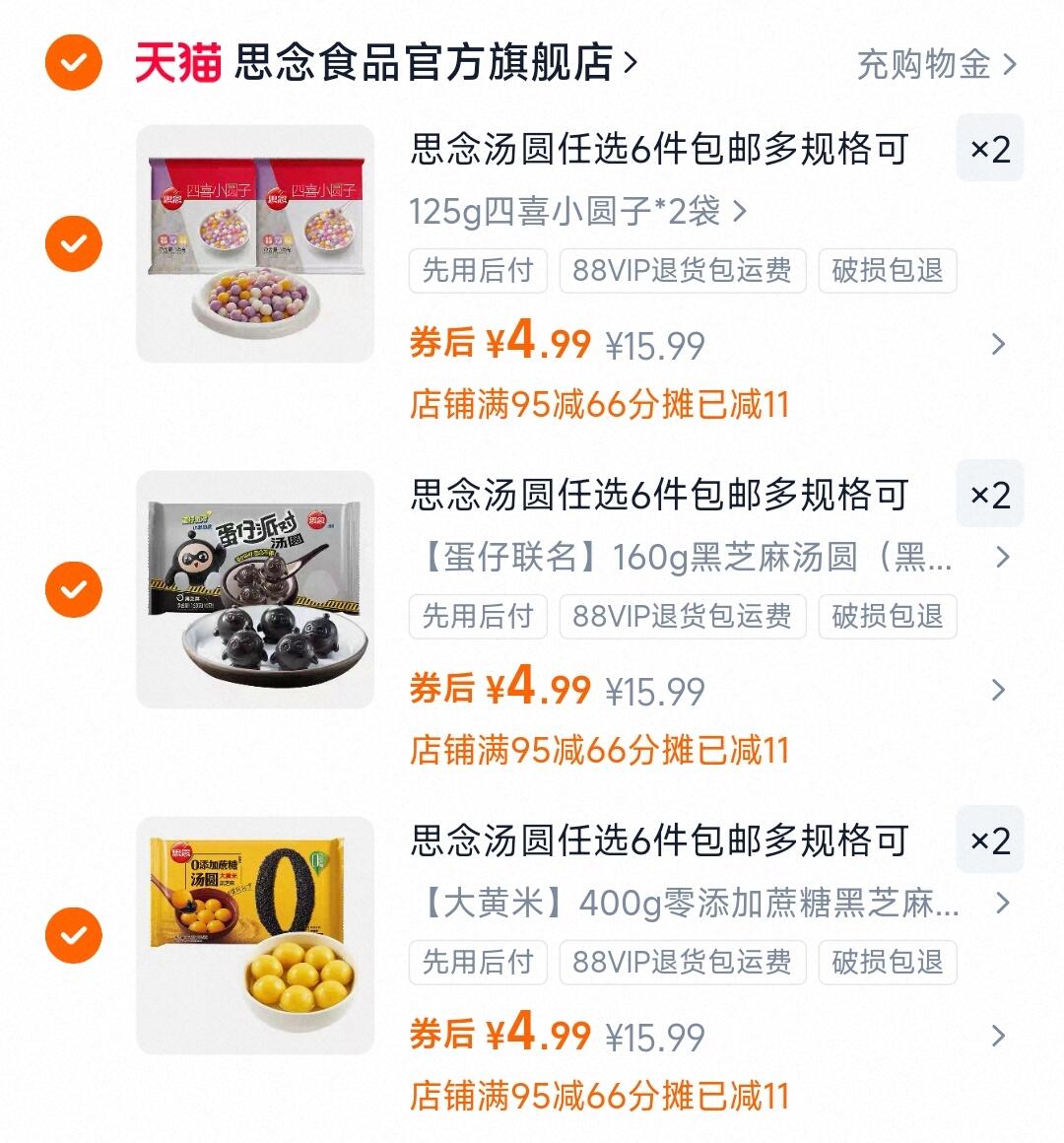Click the 破损包退 tag on last item
The height and width of the screenshot is (1143, 1064).
point(886,964)
